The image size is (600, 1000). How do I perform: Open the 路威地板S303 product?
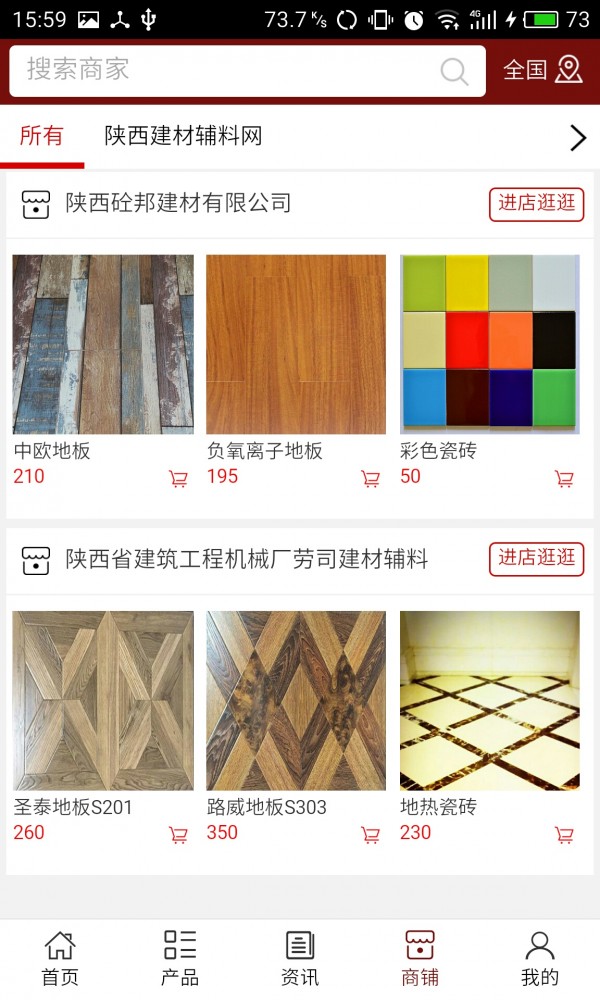coord(296,700)
